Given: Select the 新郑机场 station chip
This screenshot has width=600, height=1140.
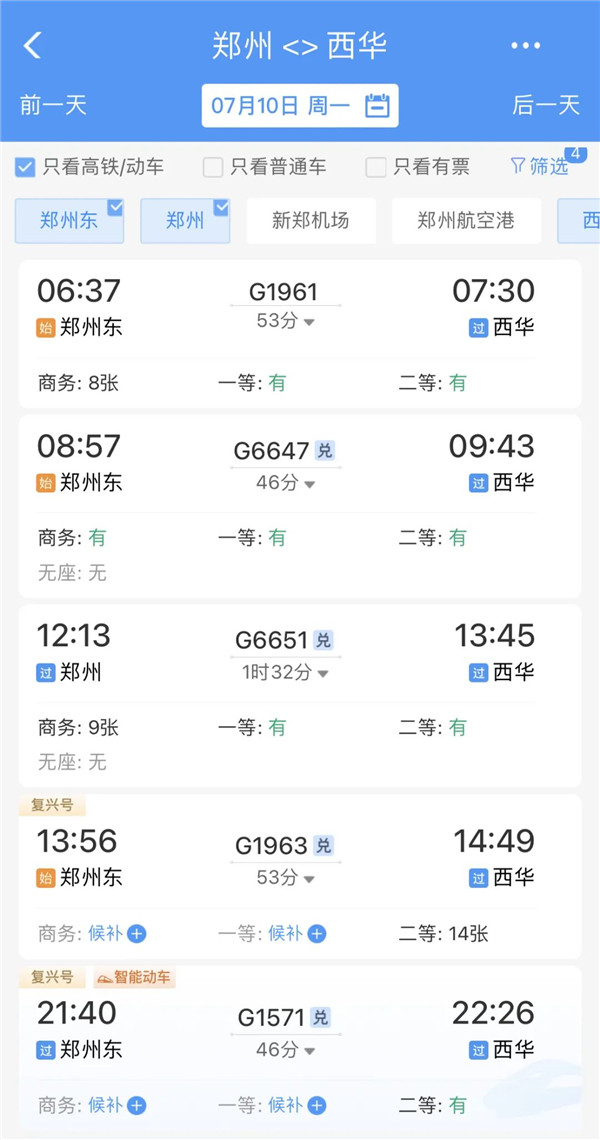Looking at the screenshot, I should click(x=311, y=221).
